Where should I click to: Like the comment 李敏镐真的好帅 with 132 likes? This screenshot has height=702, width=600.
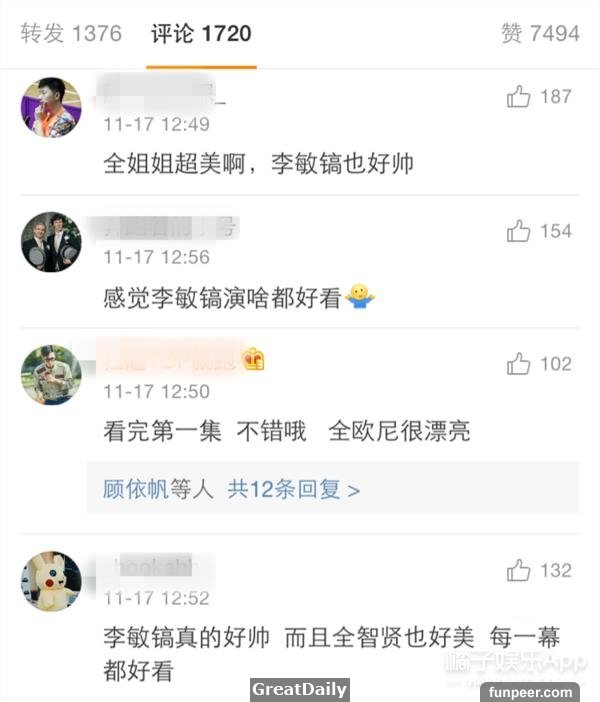coord(519,571)
